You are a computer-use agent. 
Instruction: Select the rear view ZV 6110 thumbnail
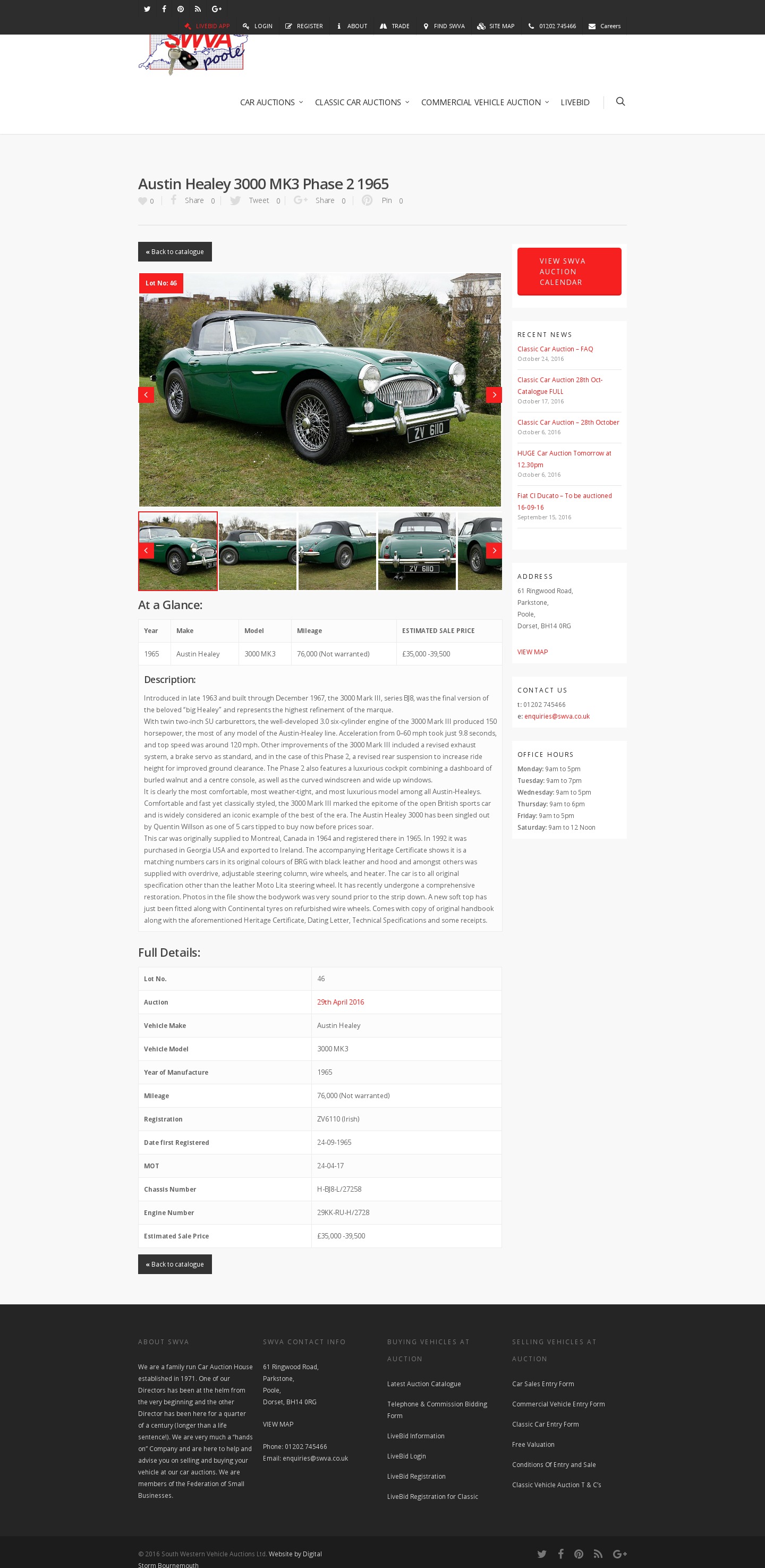416,551
